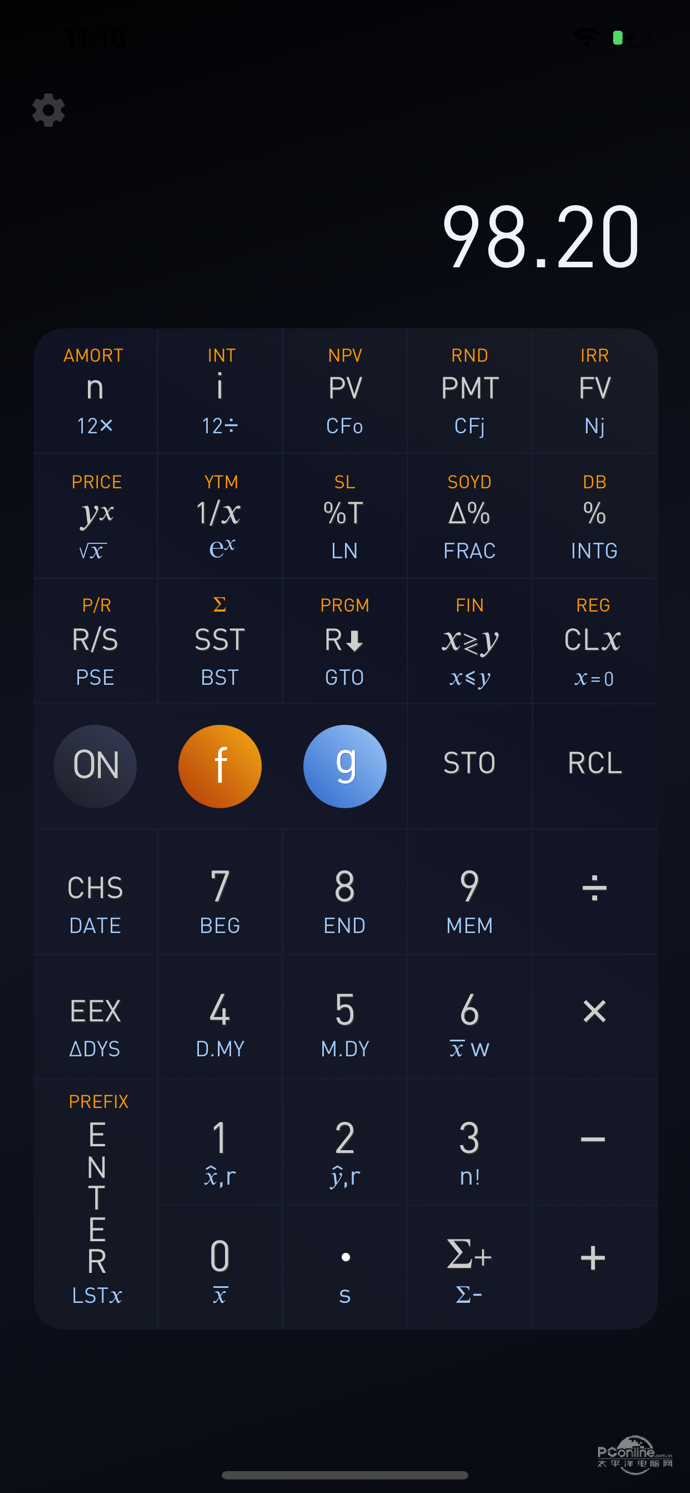This screenshot has height=1493, width=690.
Task: Hit the ON key
Action: point(95,766)
